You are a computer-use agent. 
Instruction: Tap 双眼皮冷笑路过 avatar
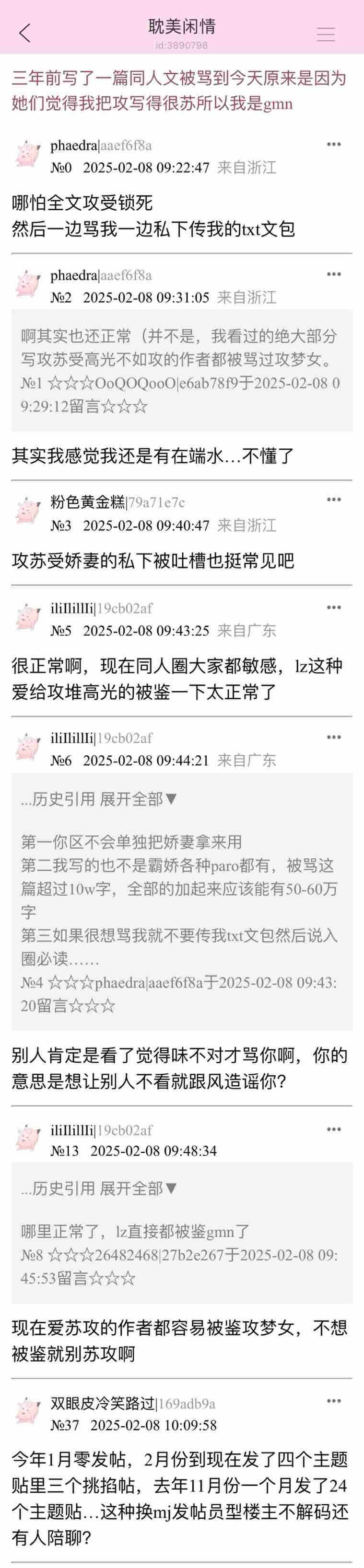click(x=27, y=1411)
